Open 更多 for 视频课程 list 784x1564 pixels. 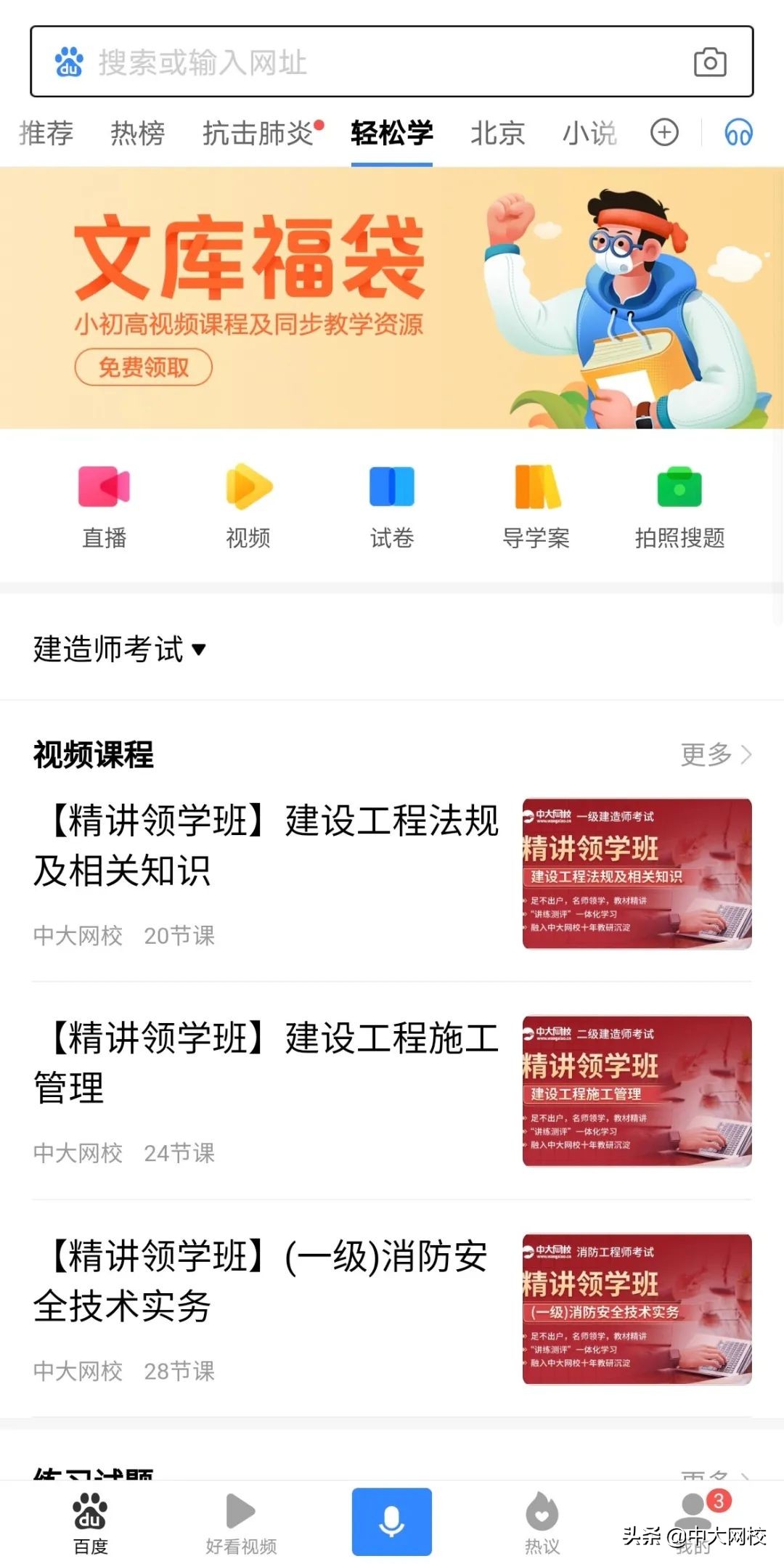point(715,755)
